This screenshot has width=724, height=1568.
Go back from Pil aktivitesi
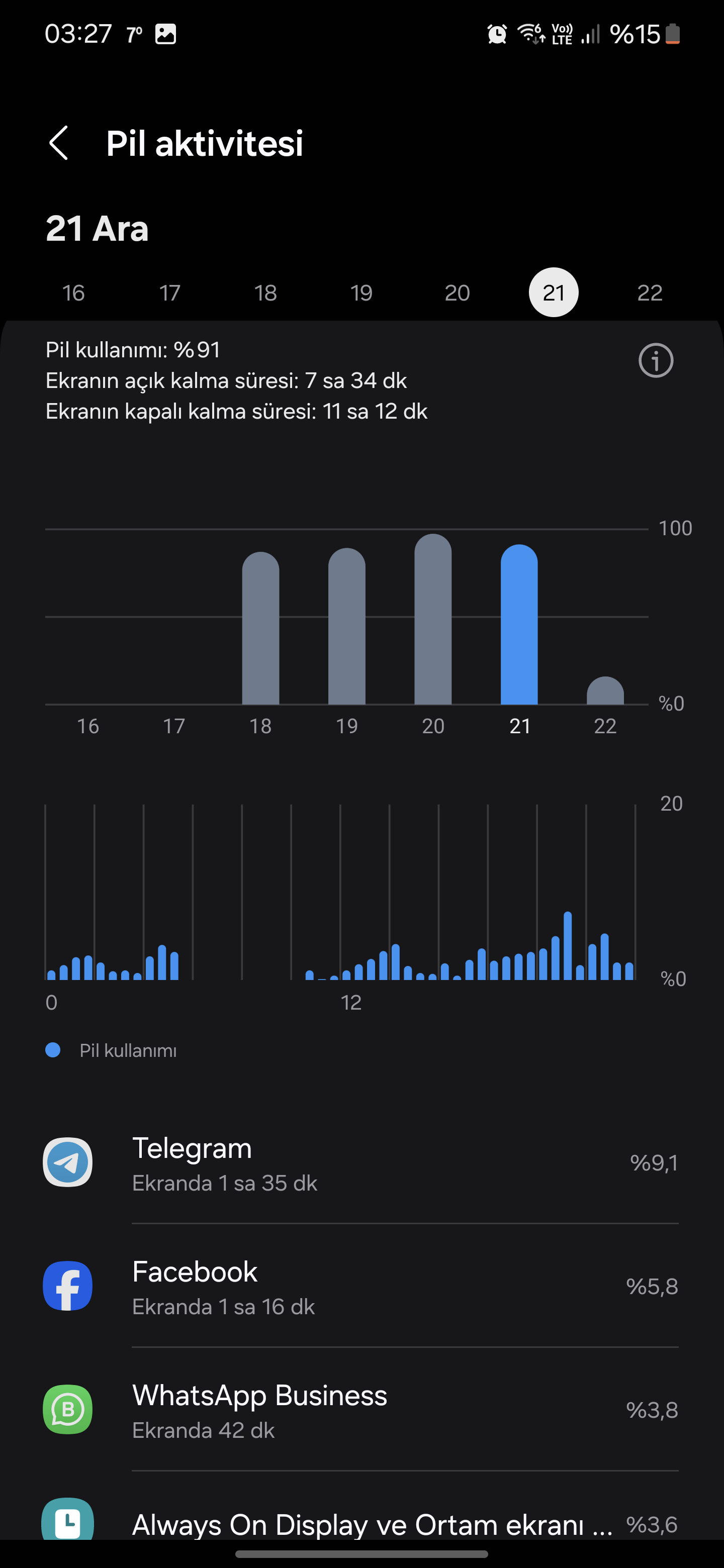(x=58, y=144)
